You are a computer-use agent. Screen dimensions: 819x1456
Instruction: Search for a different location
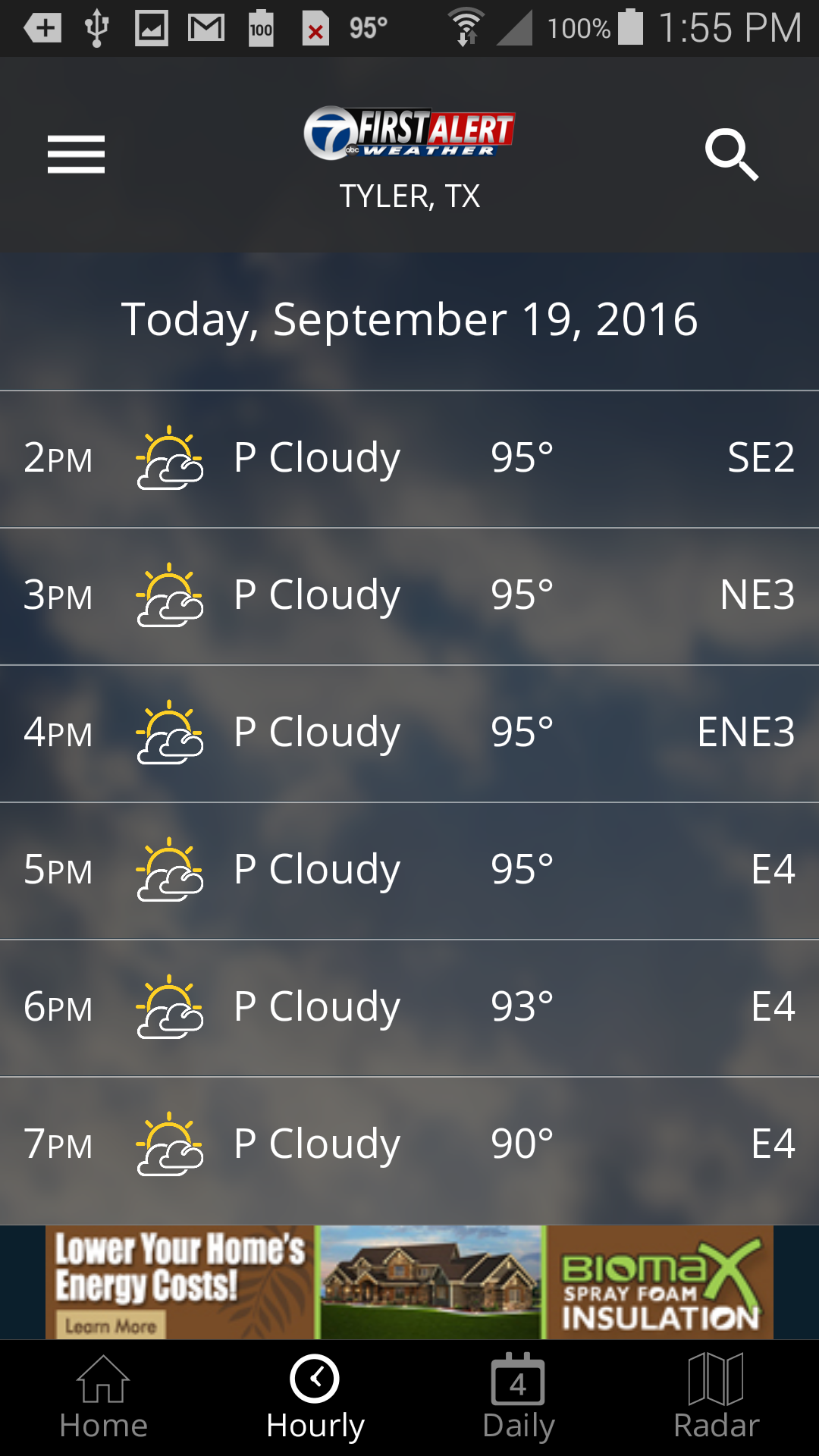[731, 155]
